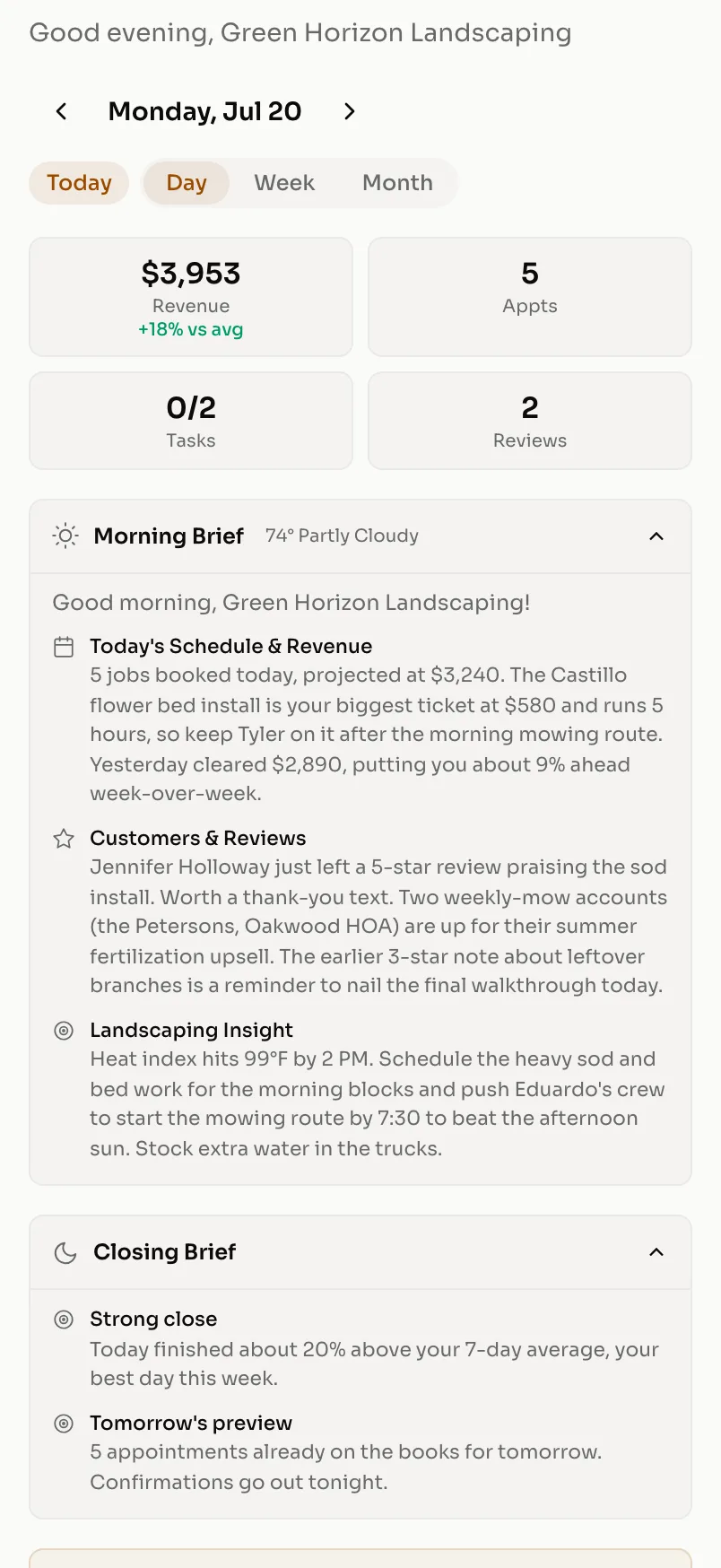721x1568 pixels.
Task: Jump back to Today
Action: (x=79, y=183)
